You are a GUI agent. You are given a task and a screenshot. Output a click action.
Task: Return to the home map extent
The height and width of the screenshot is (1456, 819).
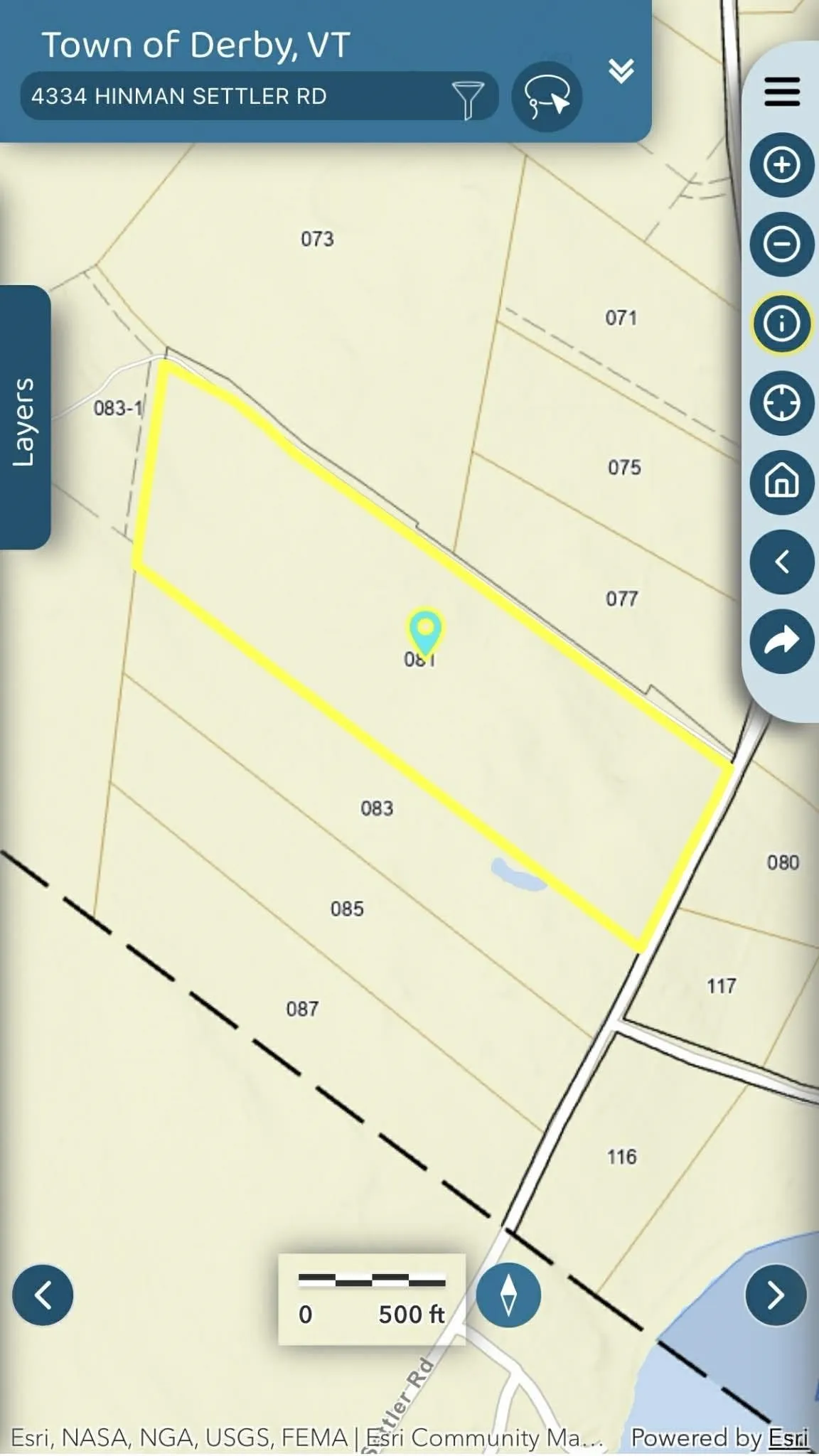(x=781, y=483)
